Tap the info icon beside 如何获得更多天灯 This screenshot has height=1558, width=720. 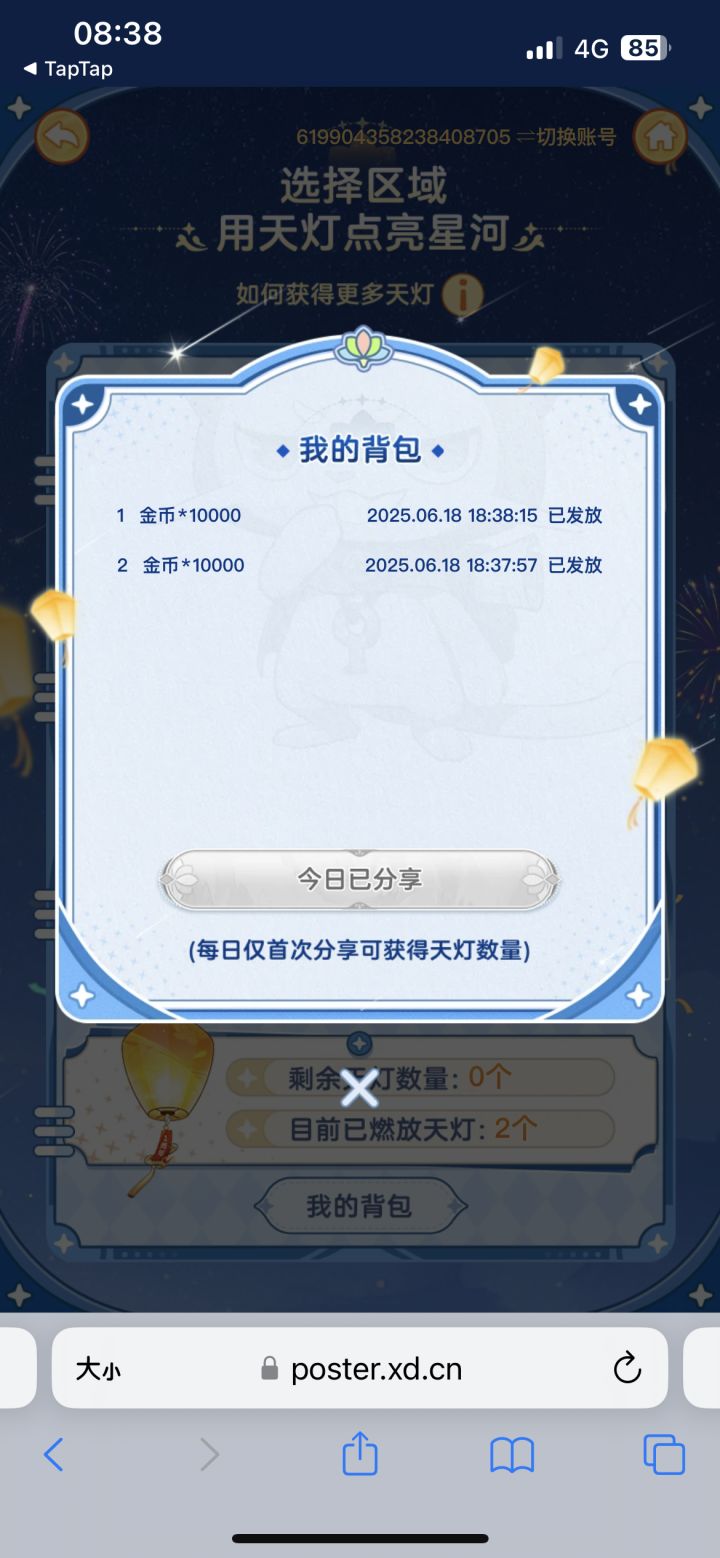click(460, 294)
